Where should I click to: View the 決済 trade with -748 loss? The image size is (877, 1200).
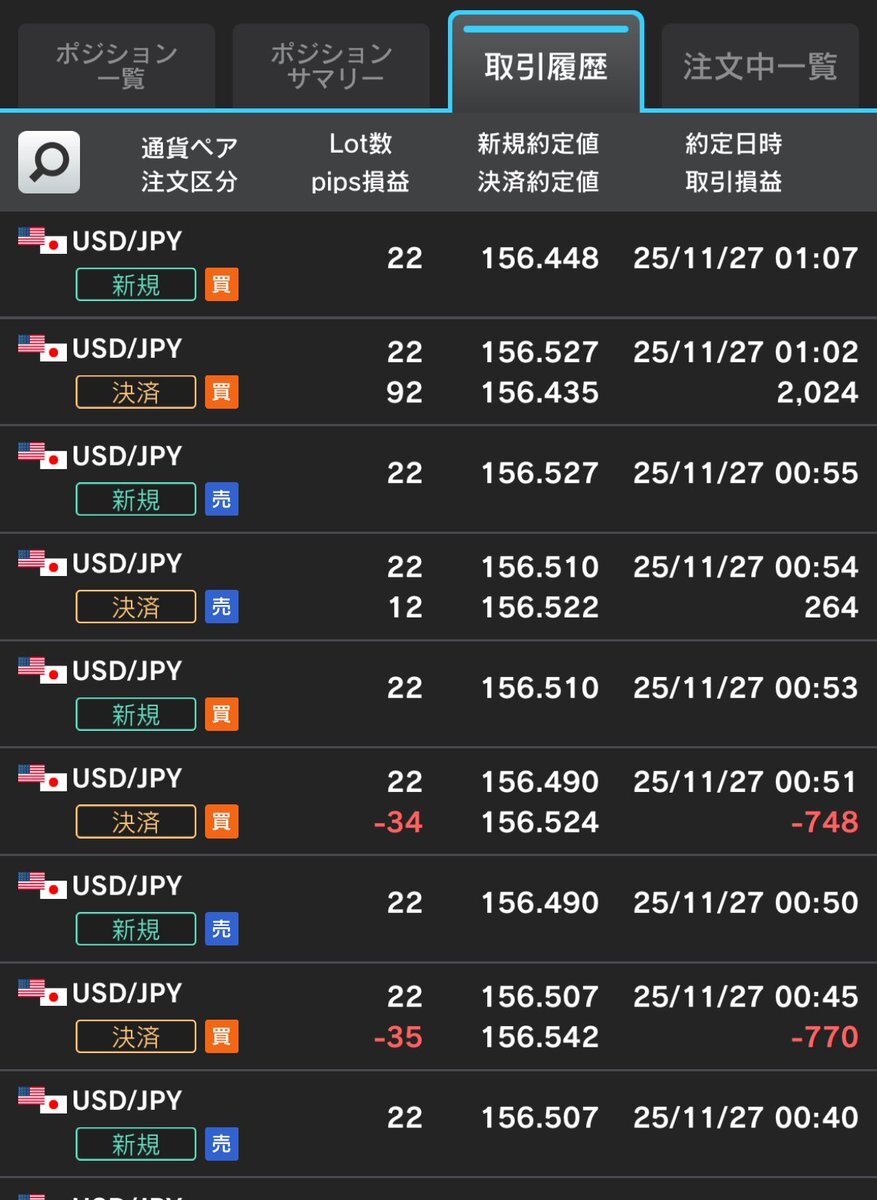coord(438,802)
